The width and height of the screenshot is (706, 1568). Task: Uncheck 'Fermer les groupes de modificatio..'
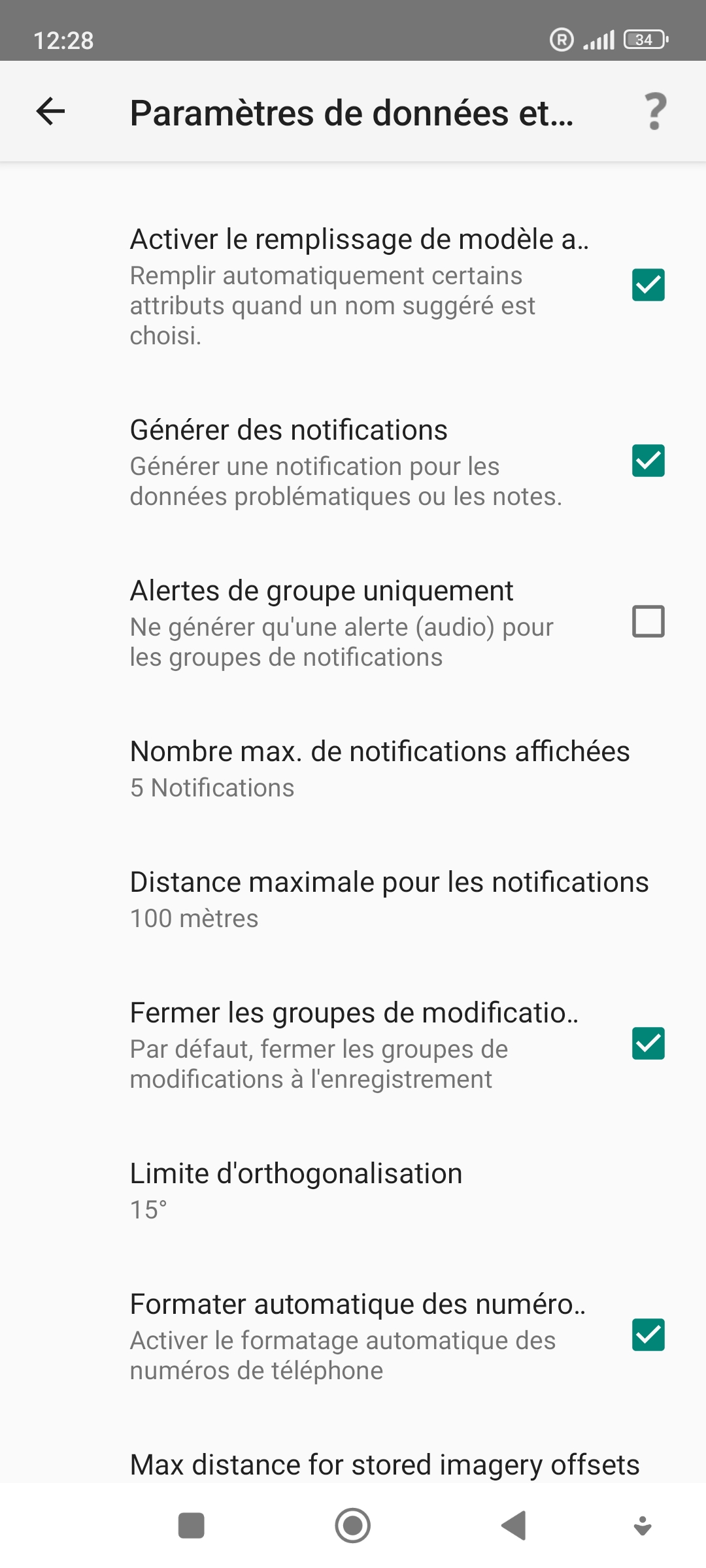pyautogui.click(x=648, y=1043)
